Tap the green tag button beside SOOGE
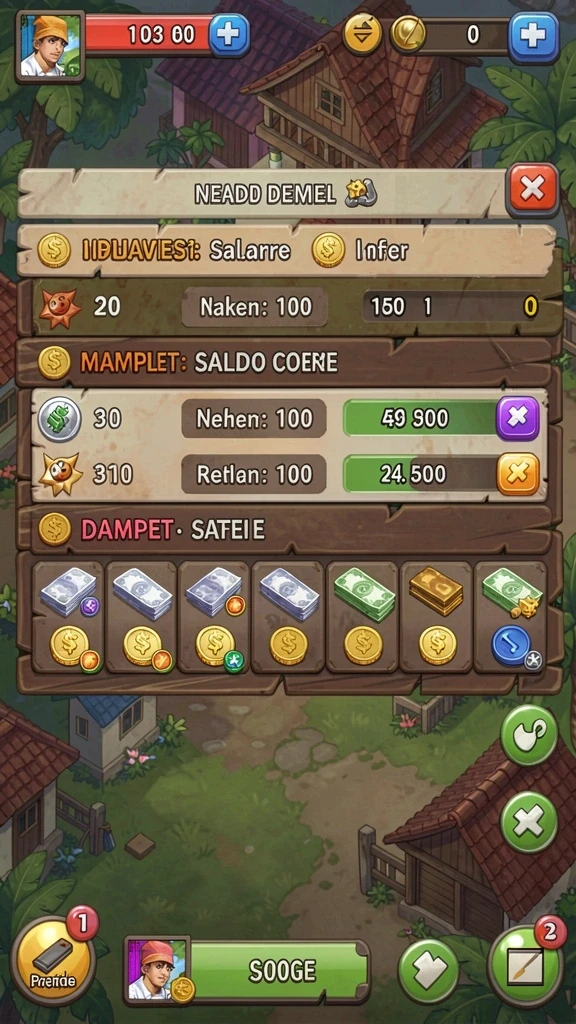This screenshot has height=1024, width=576. point(428,970)
